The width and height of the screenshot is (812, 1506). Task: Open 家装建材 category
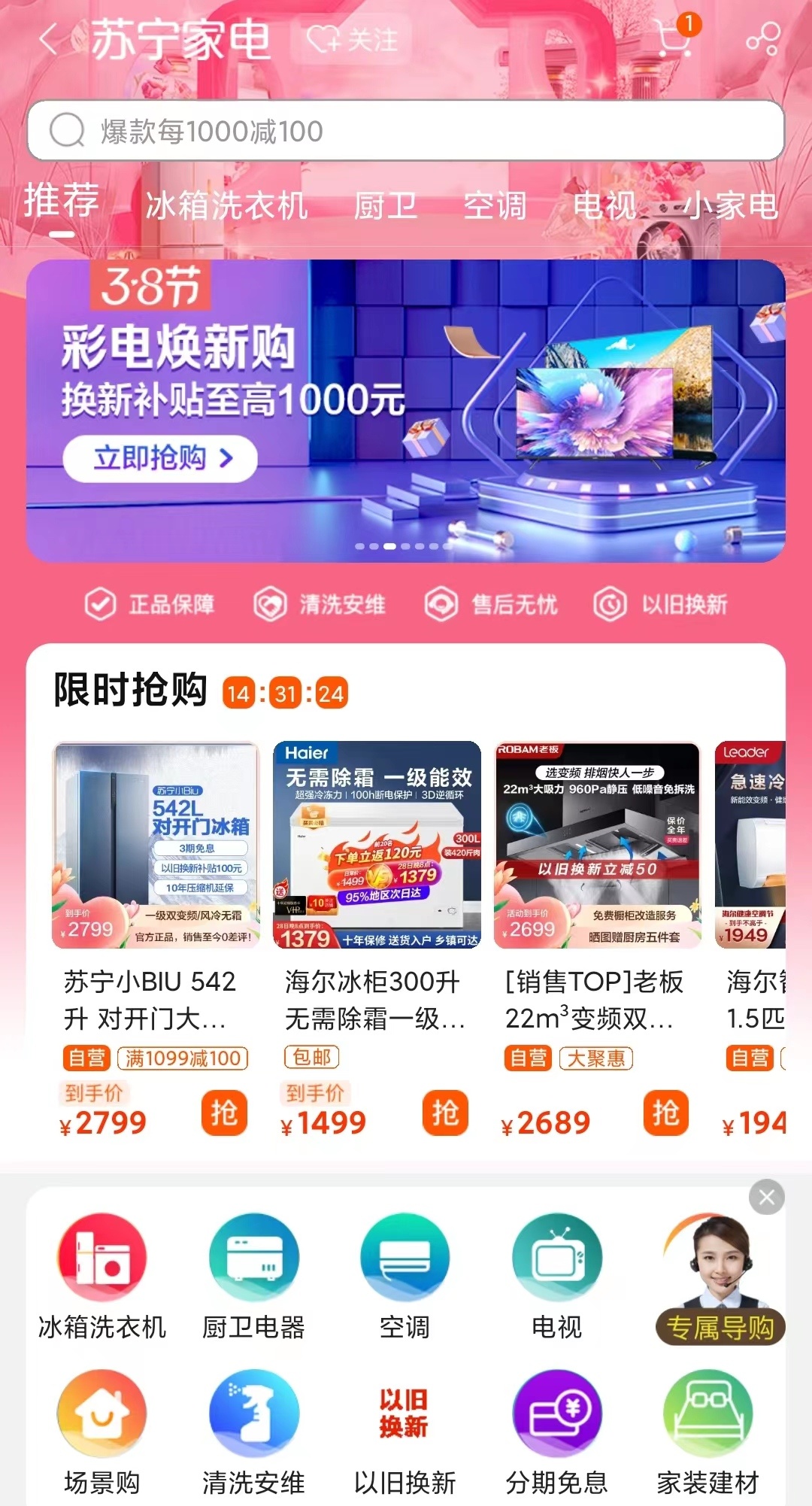click(x=707, y=1429)
